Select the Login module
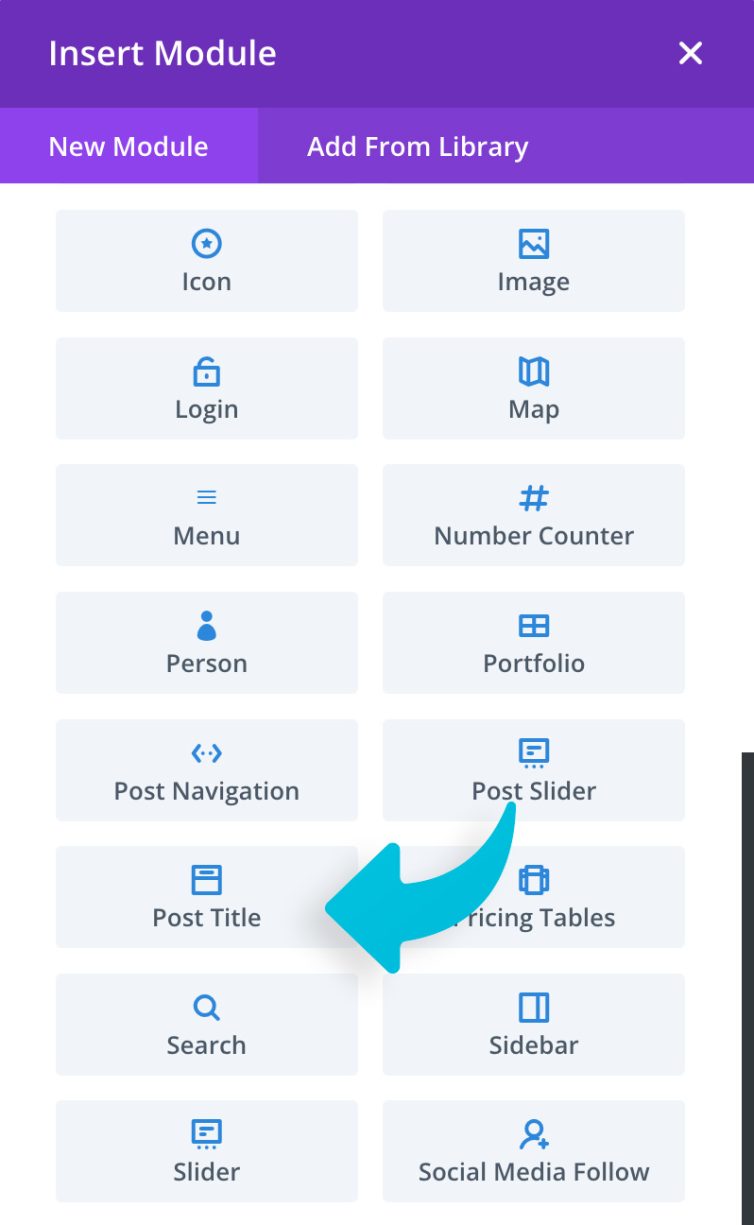Screen dimensions: 754x1225 tap(206, 388)
